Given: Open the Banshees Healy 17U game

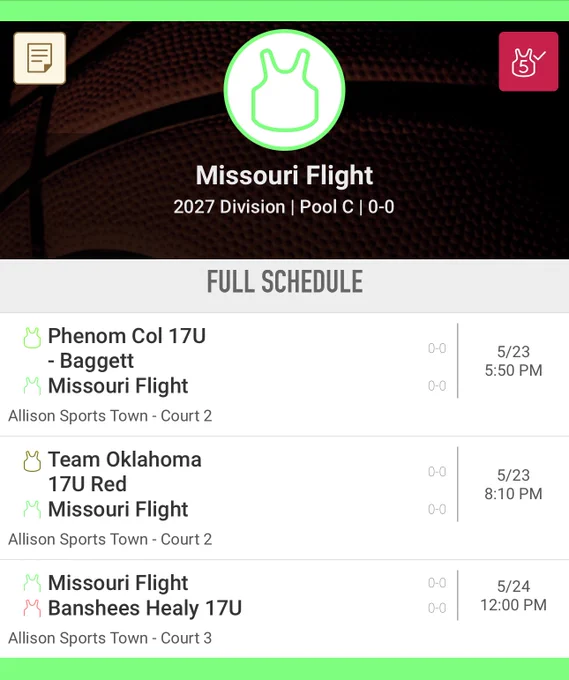Looking at the screenshot, I should (x=284, y=609).
